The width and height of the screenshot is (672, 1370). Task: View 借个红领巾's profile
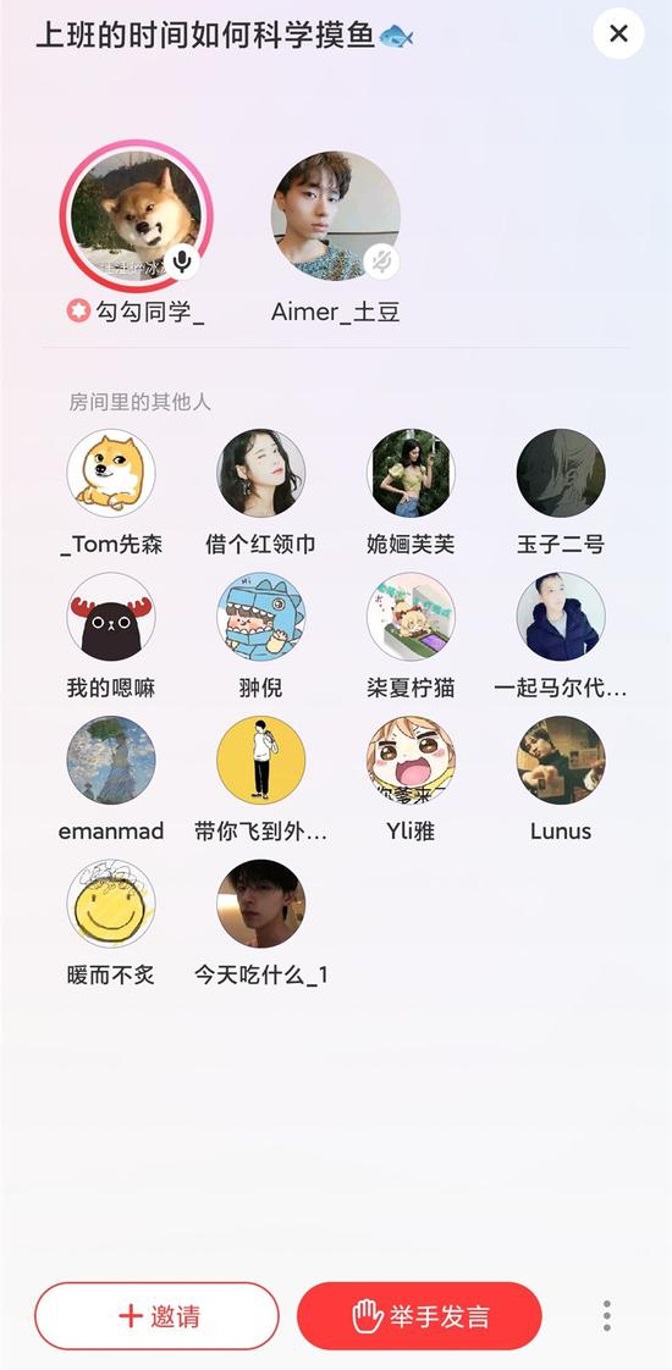(261, 473)
